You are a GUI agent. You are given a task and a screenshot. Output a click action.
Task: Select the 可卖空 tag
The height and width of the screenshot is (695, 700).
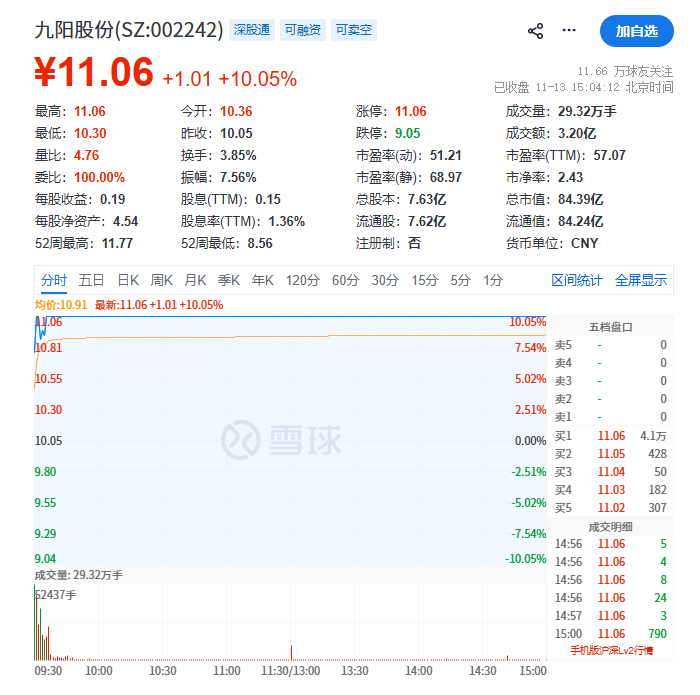click(x=353, y=30)
